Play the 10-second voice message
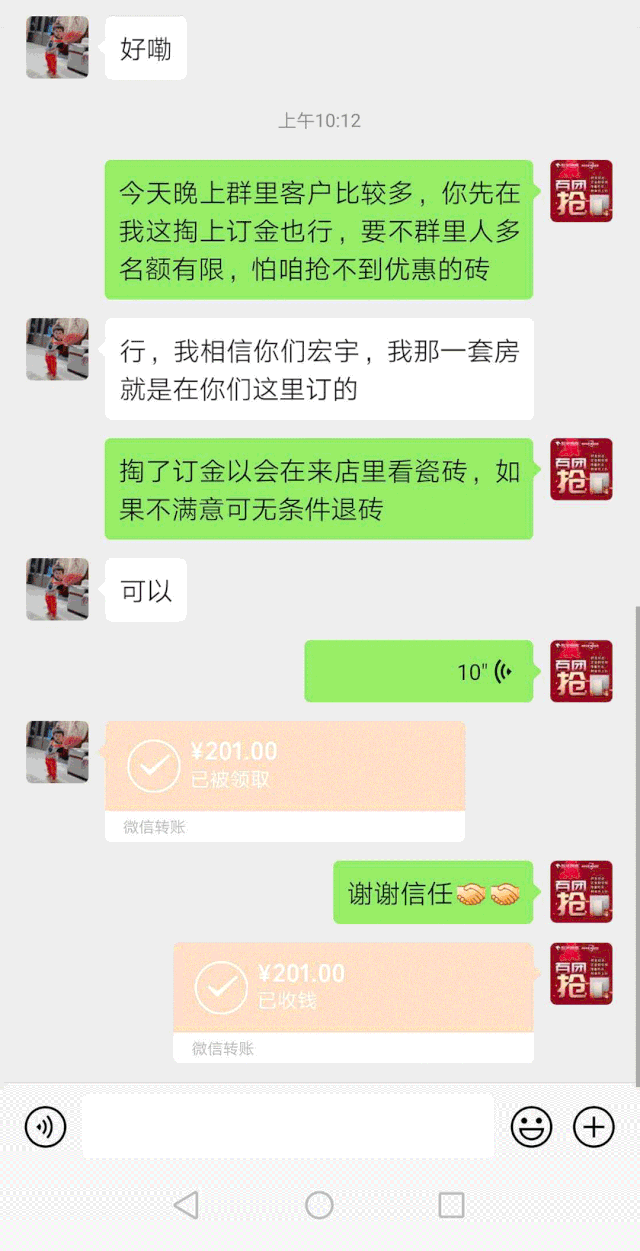This screenshot has width=640, height=1251. 418,671
